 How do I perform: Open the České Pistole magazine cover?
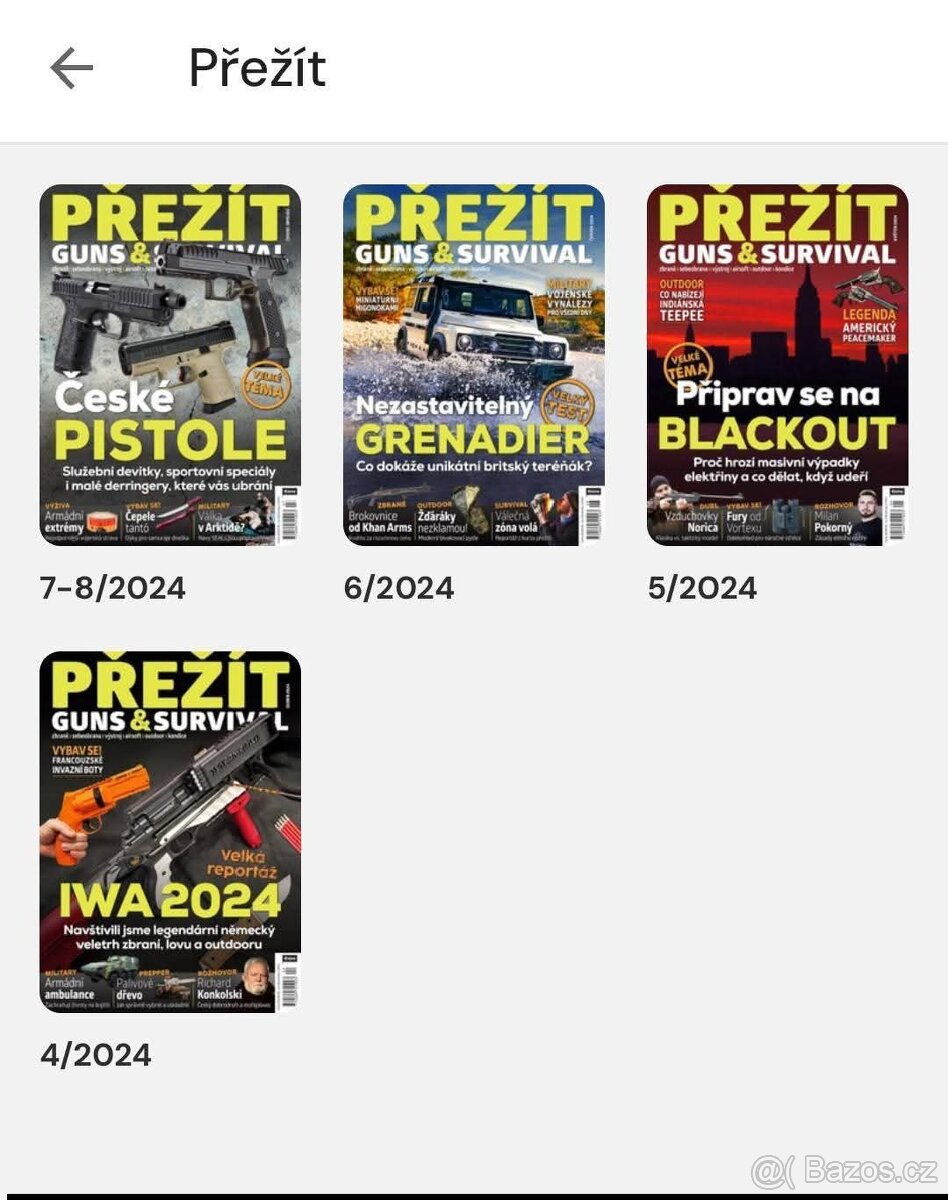[168, 365]
